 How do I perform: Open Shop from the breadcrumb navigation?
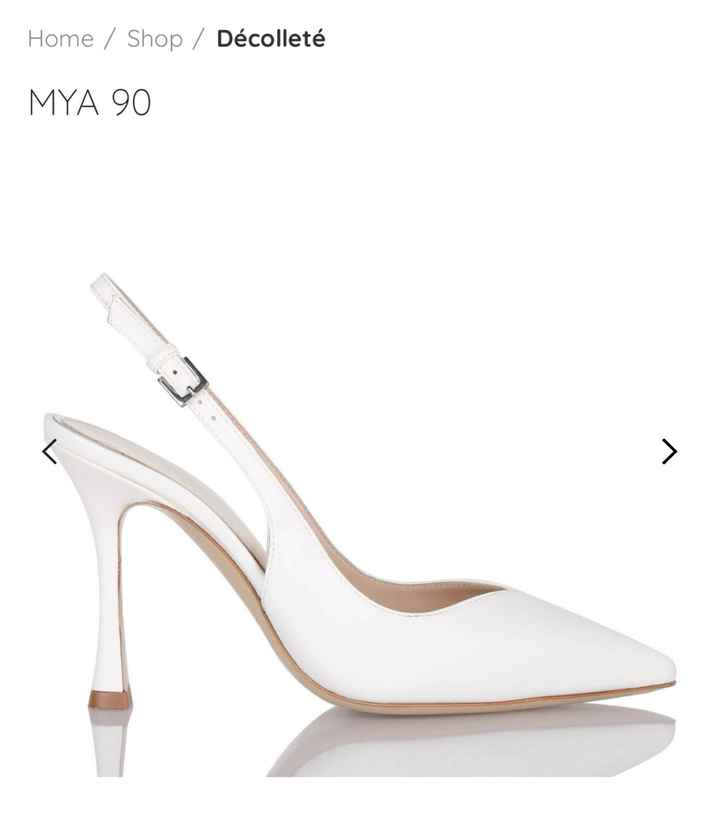pos(152,39)
